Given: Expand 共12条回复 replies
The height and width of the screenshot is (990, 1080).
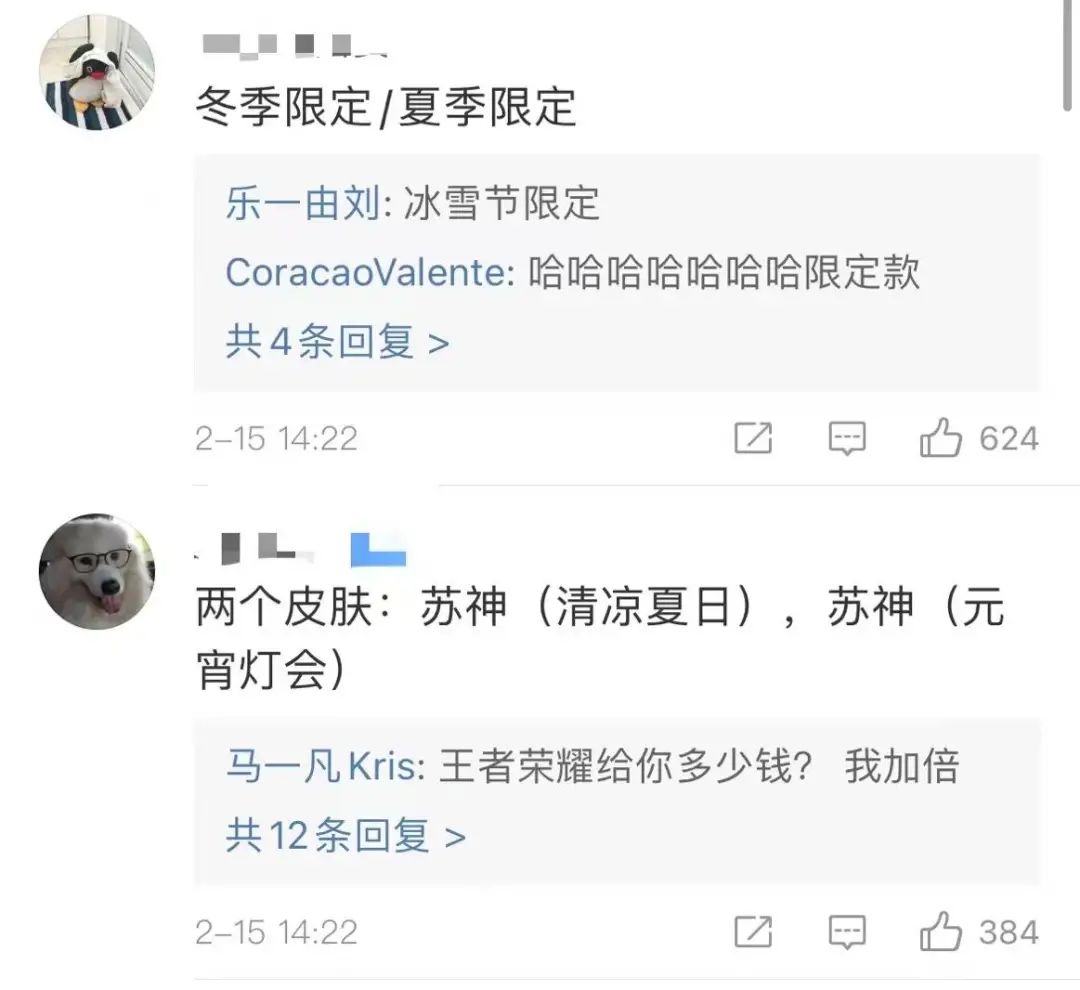Looking at the screenshot, I should pyautogui.click(x=345, y=836).
